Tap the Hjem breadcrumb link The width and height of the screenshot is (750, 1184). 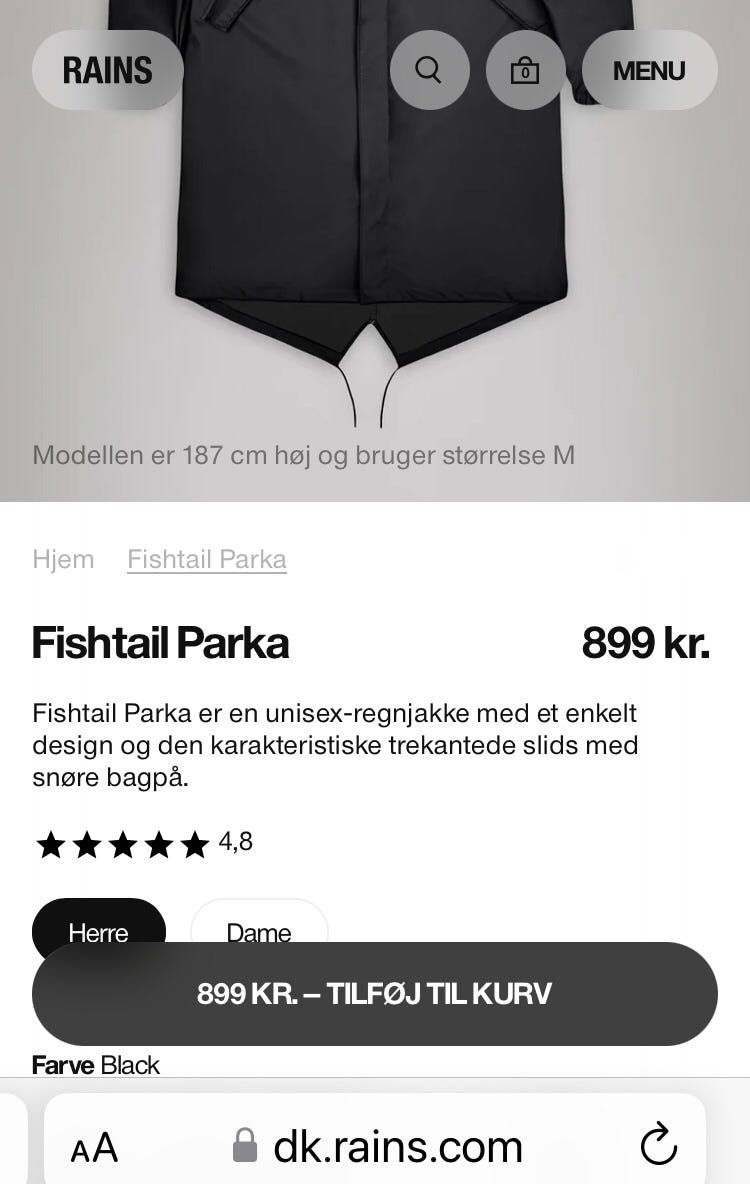point(63,559)
